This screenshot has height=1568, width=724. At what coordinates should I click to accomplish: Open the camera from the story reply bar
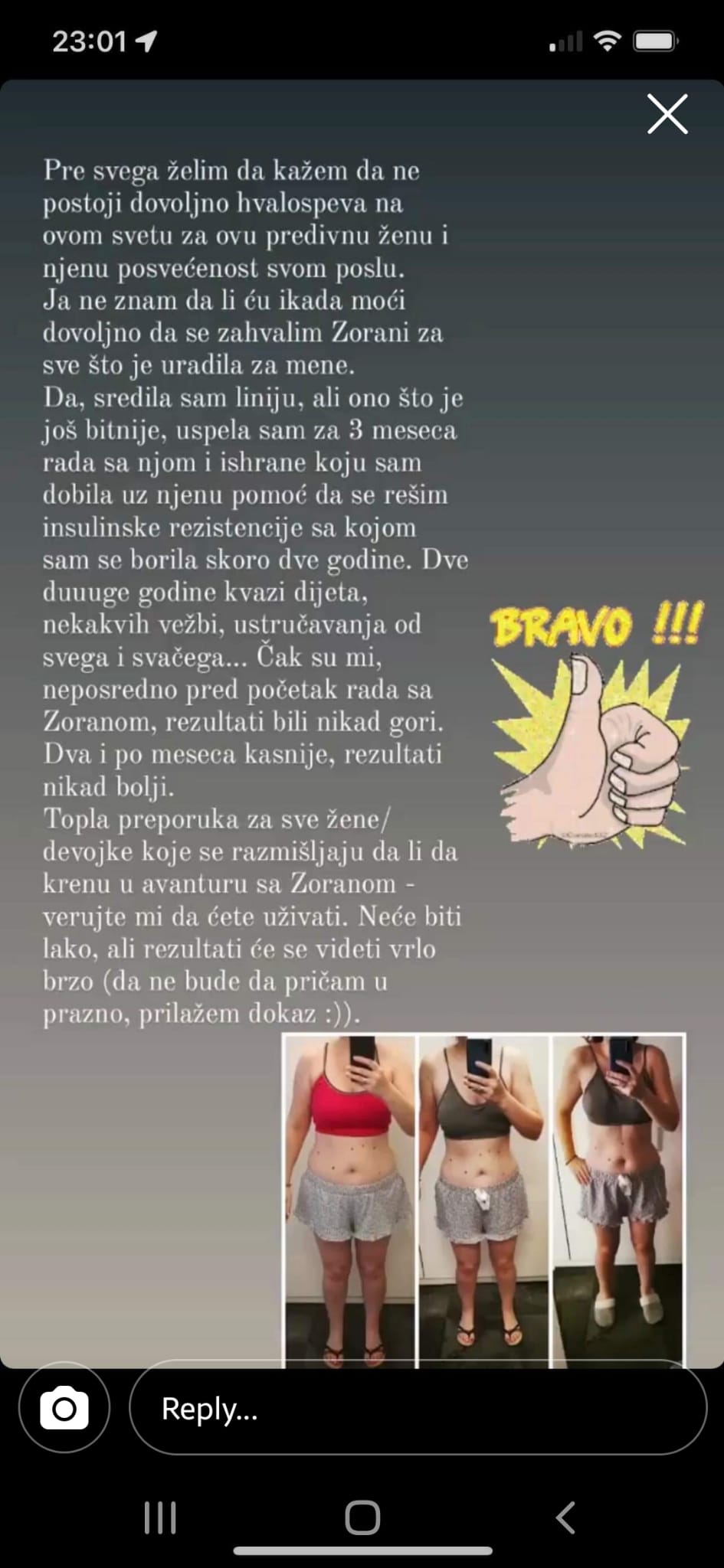(64, 1408)
